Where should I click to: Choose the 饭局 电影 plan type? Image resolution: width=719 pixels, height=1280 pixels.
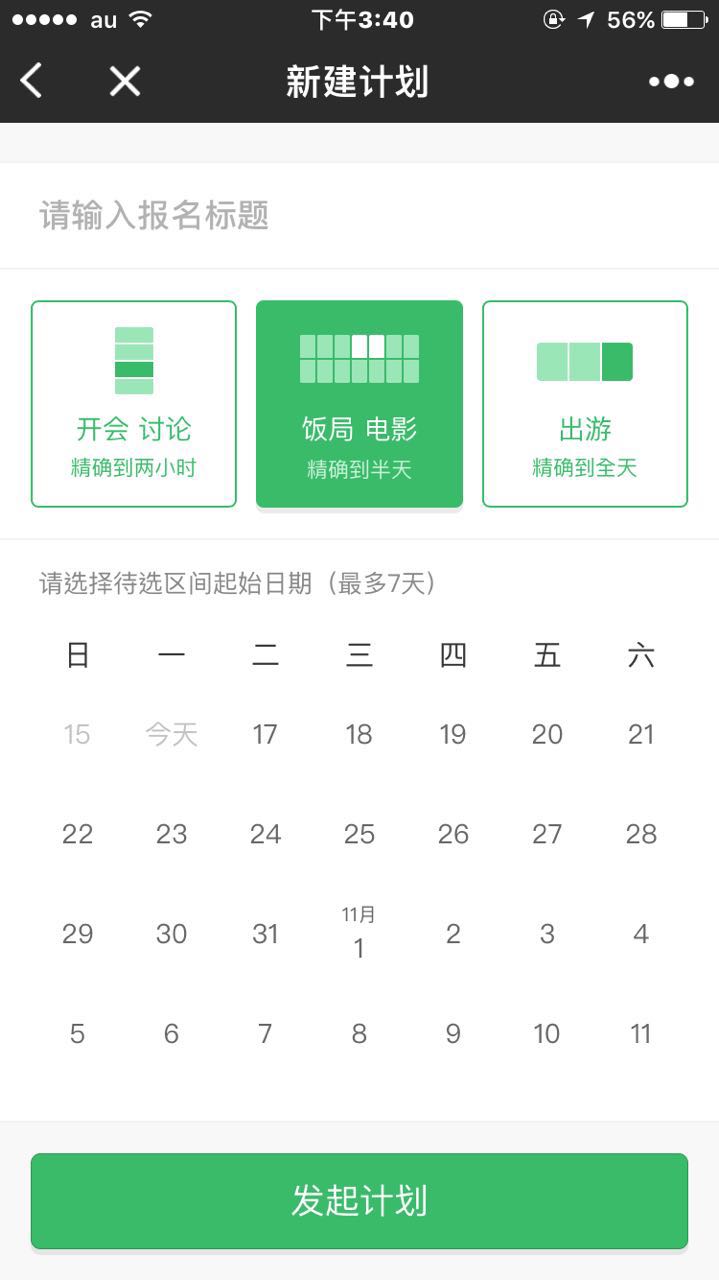point(359,404)
